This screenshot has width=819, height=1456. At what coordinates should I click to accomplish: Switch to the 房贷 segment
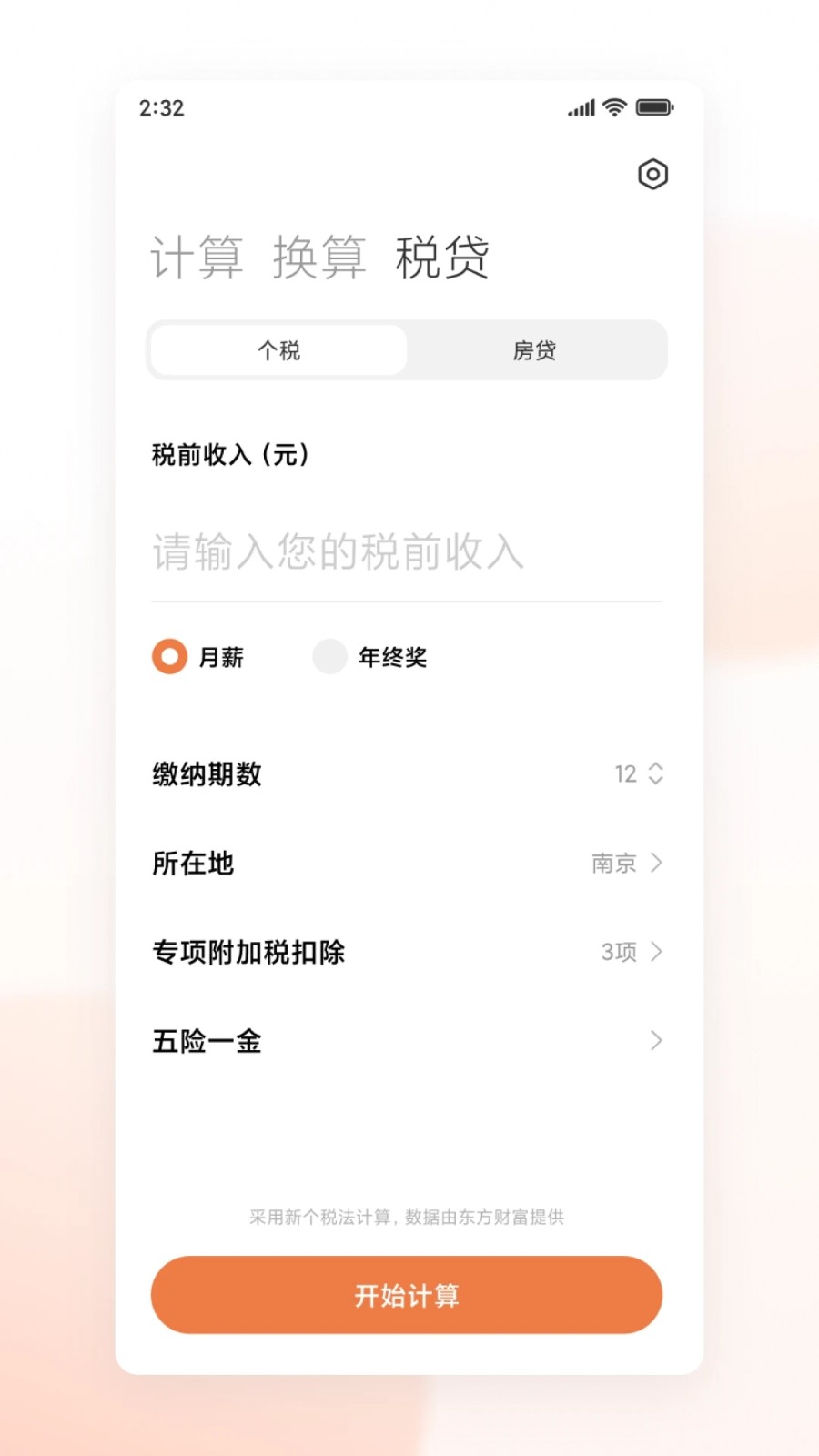(x=534, y=350)
